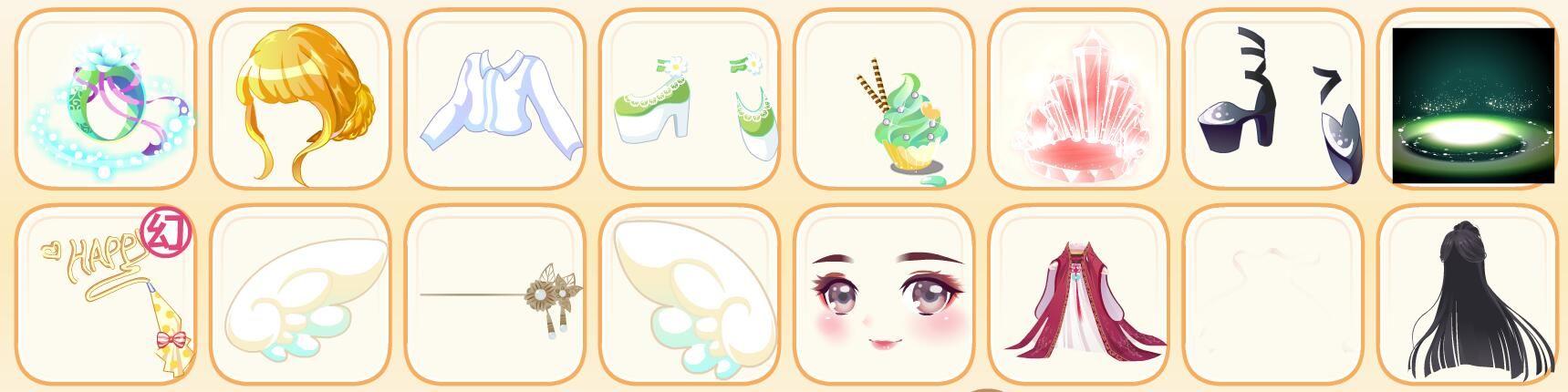Viewport: 1568px width, 392px height.
Task: Choose the pink crystal throne item
Action: pos(1078,99)
